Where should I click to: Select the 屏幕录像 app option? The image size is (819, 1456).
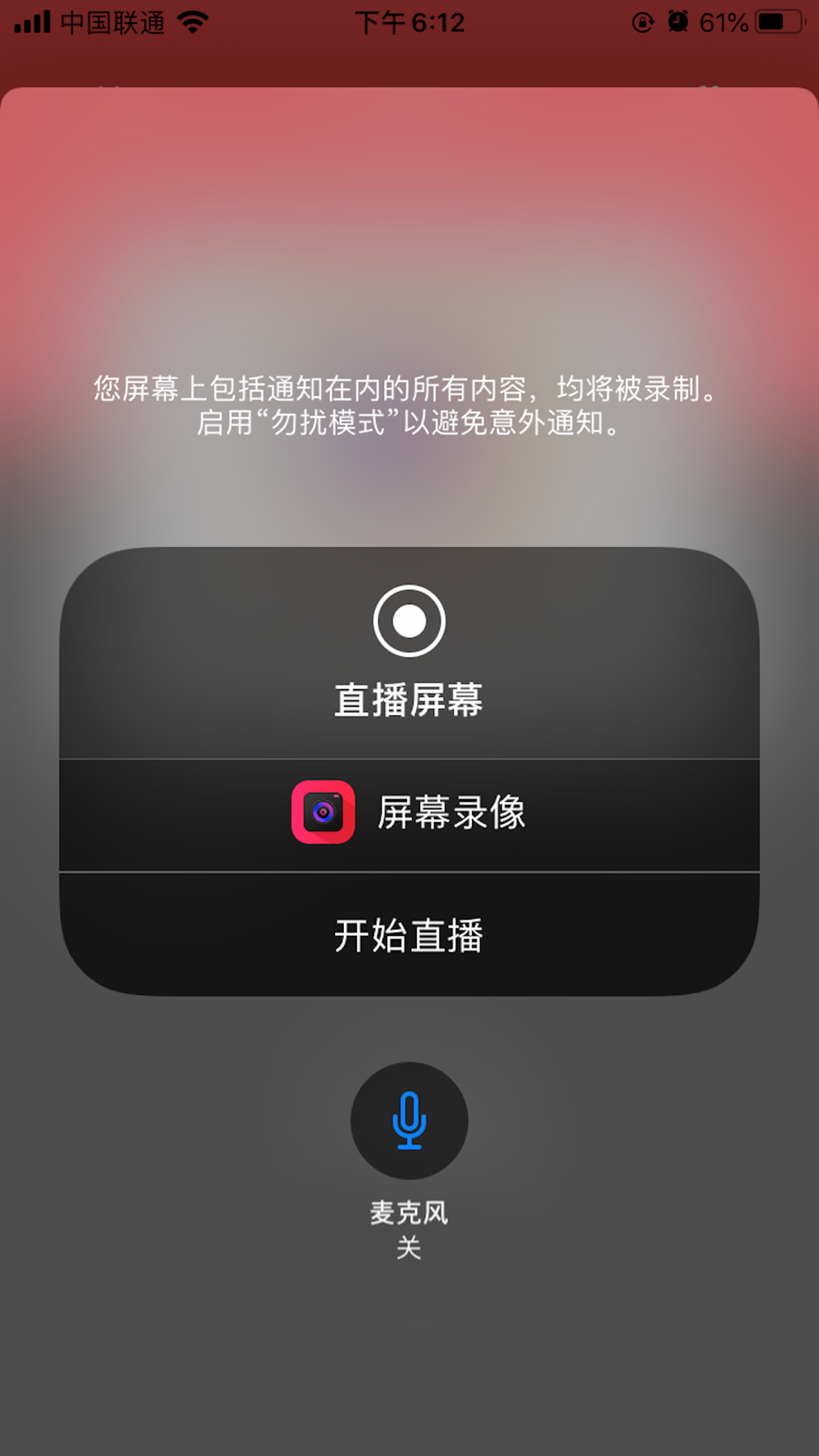tap(409, 813)
